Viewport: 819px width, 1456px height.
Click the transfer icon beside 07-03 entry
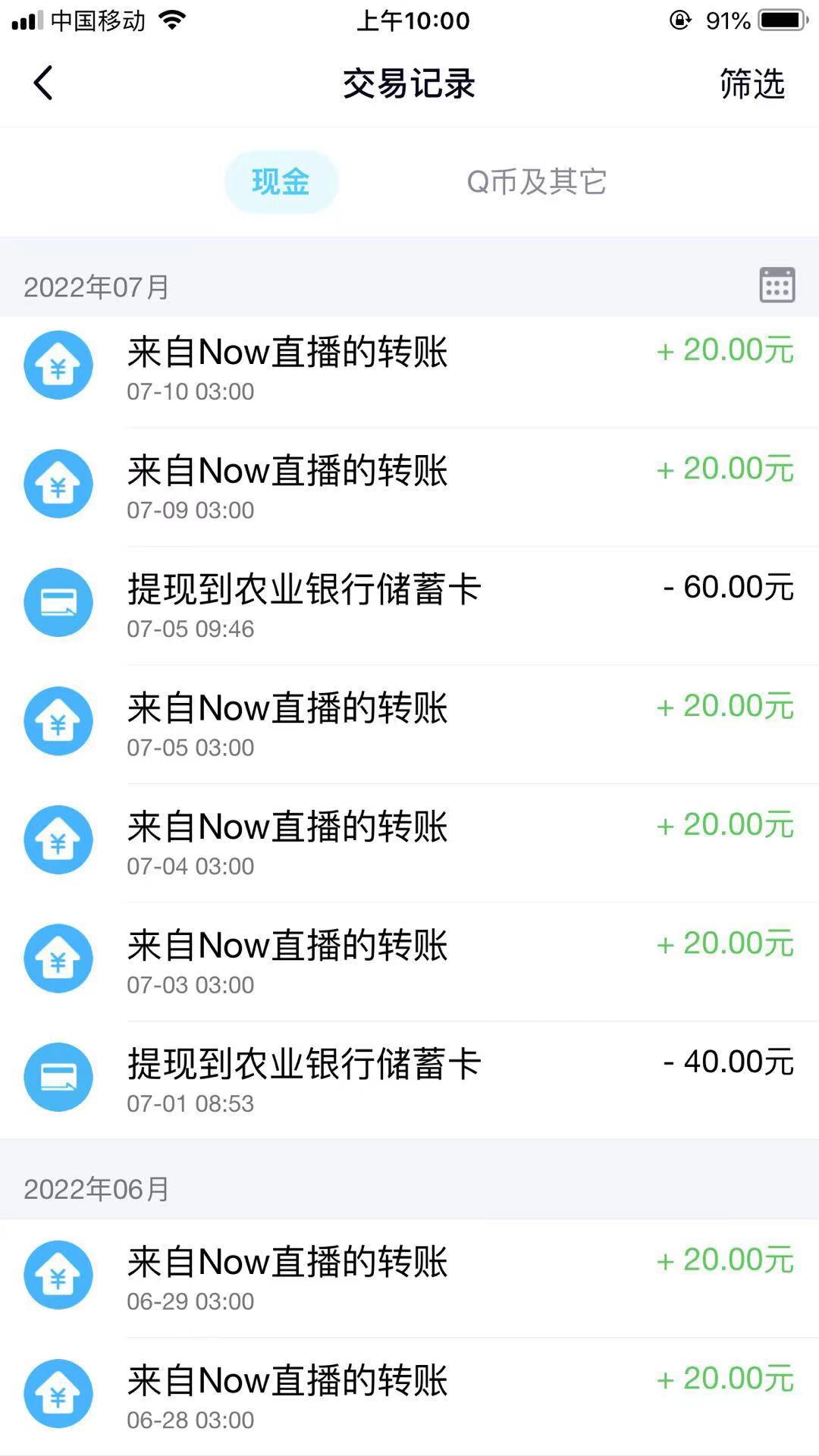pyautogui.click(x=58, y=959)
